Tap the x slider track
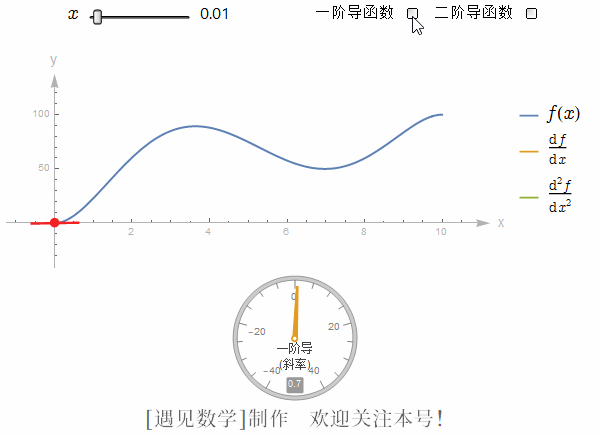Viewport: 600px width, 435px height. pos(140,16)
